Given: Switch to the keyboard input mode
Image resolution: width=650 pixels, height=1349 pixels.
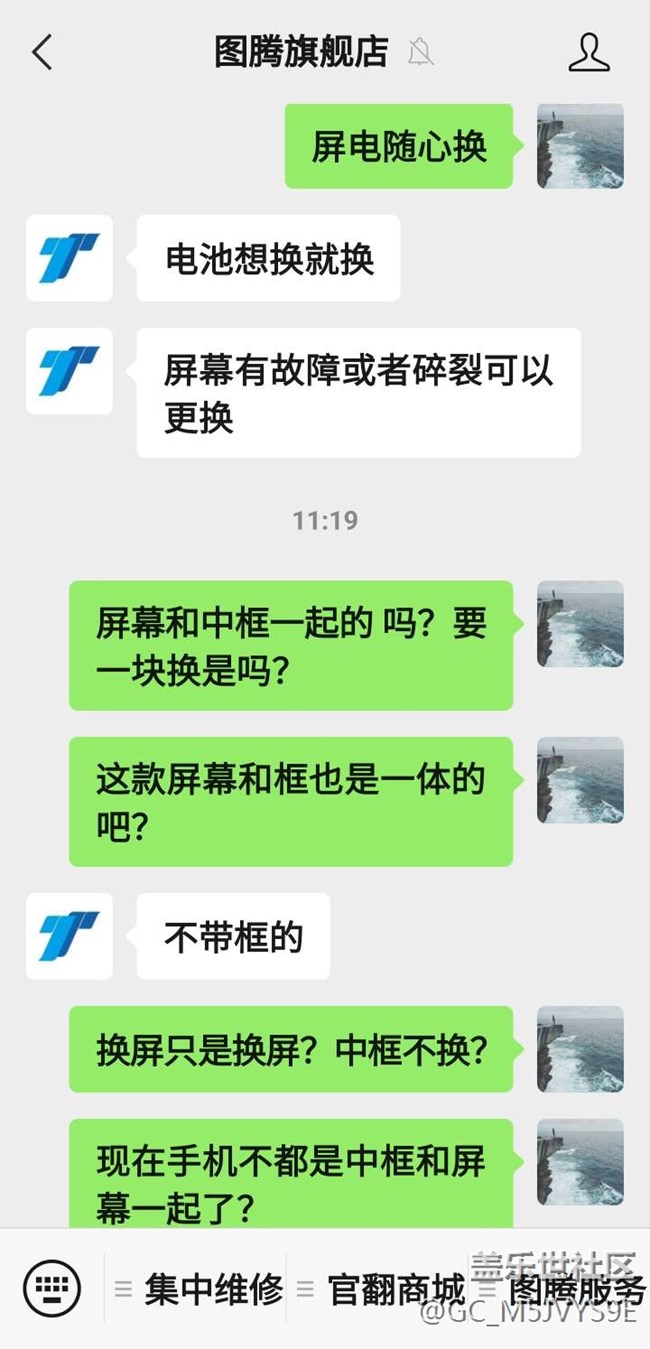Looking at the screenshot, I should 52,1288.
